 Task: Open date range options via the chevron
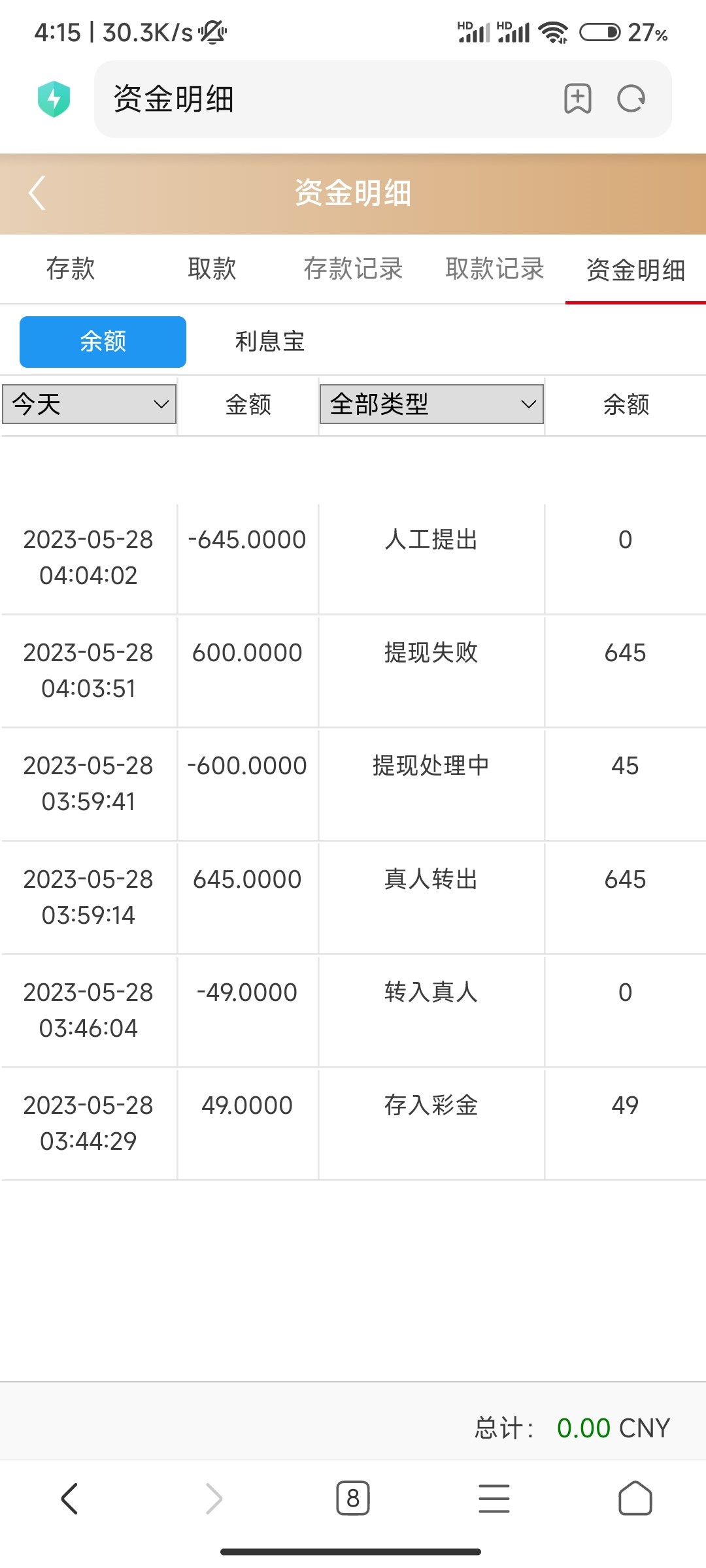(x=159, y=404)
